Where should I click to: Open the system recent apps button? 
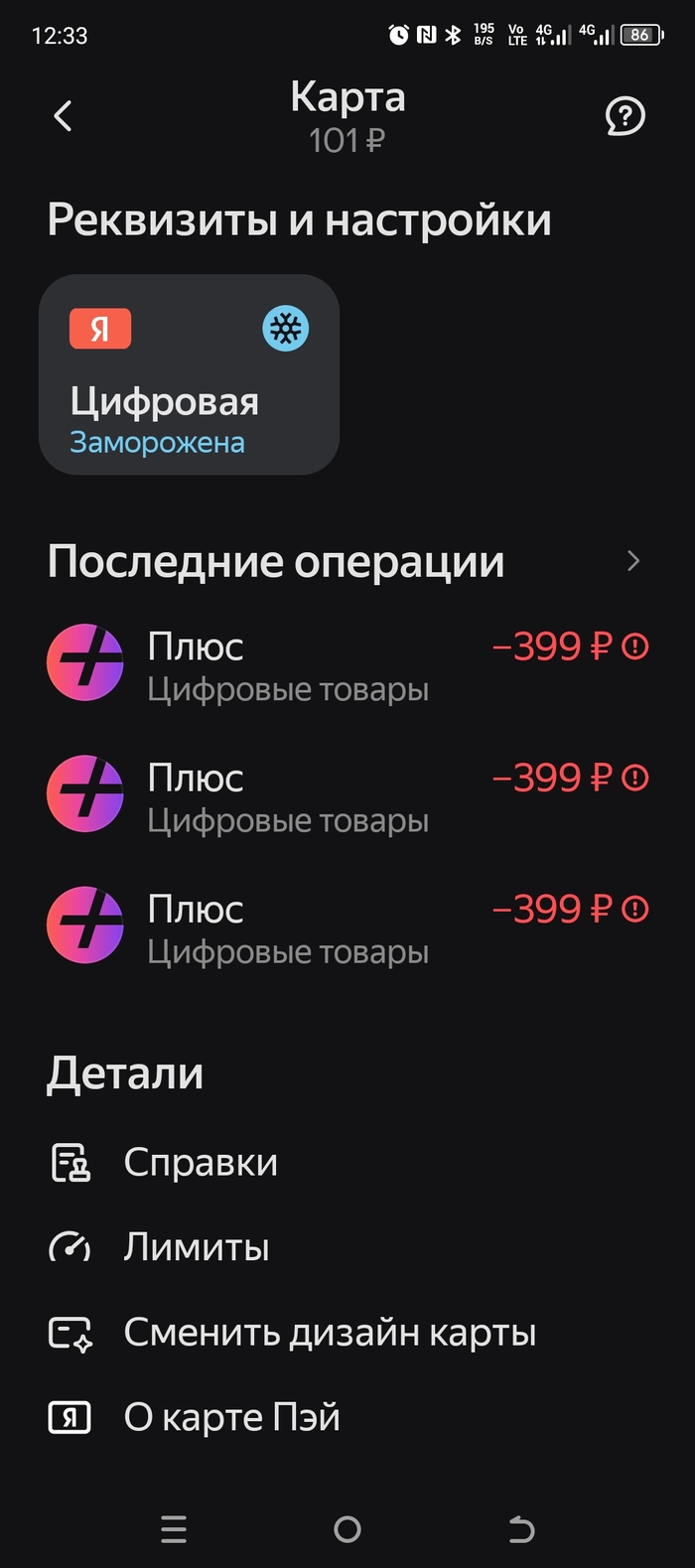(174, 1529)
